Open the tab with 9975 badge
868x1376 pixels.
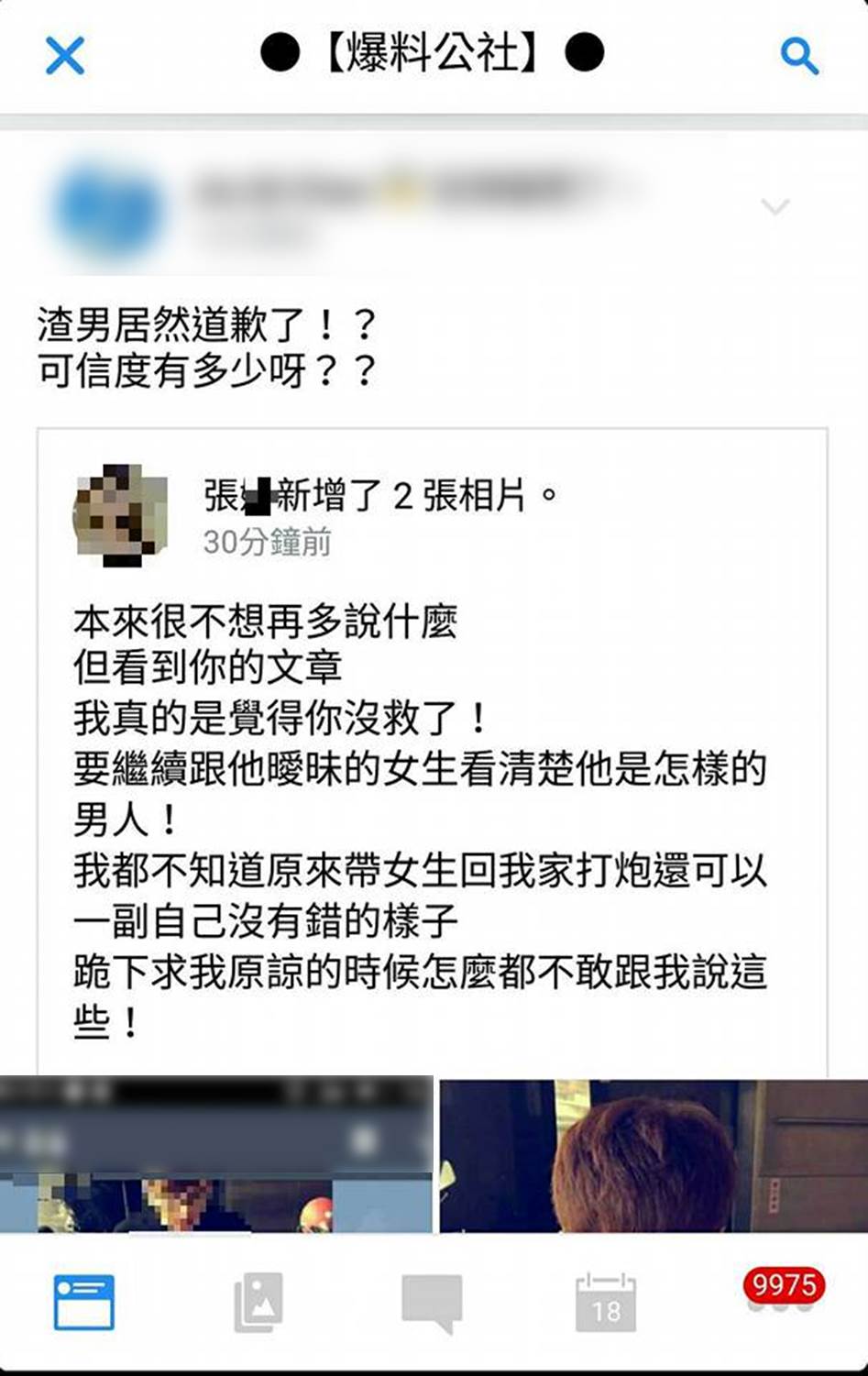click(x=781, y=1297)
